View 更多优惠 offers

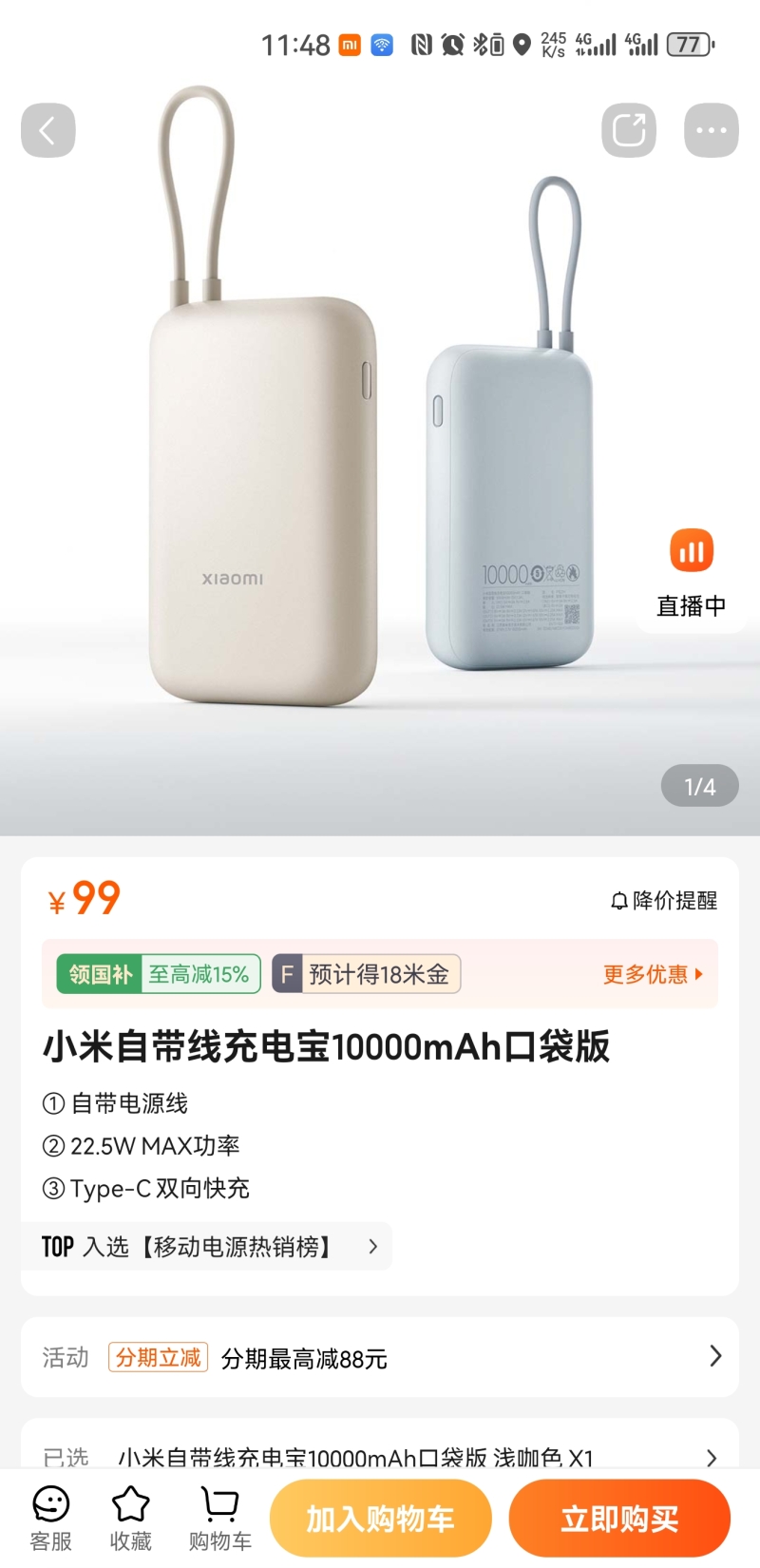pos(653,974)
